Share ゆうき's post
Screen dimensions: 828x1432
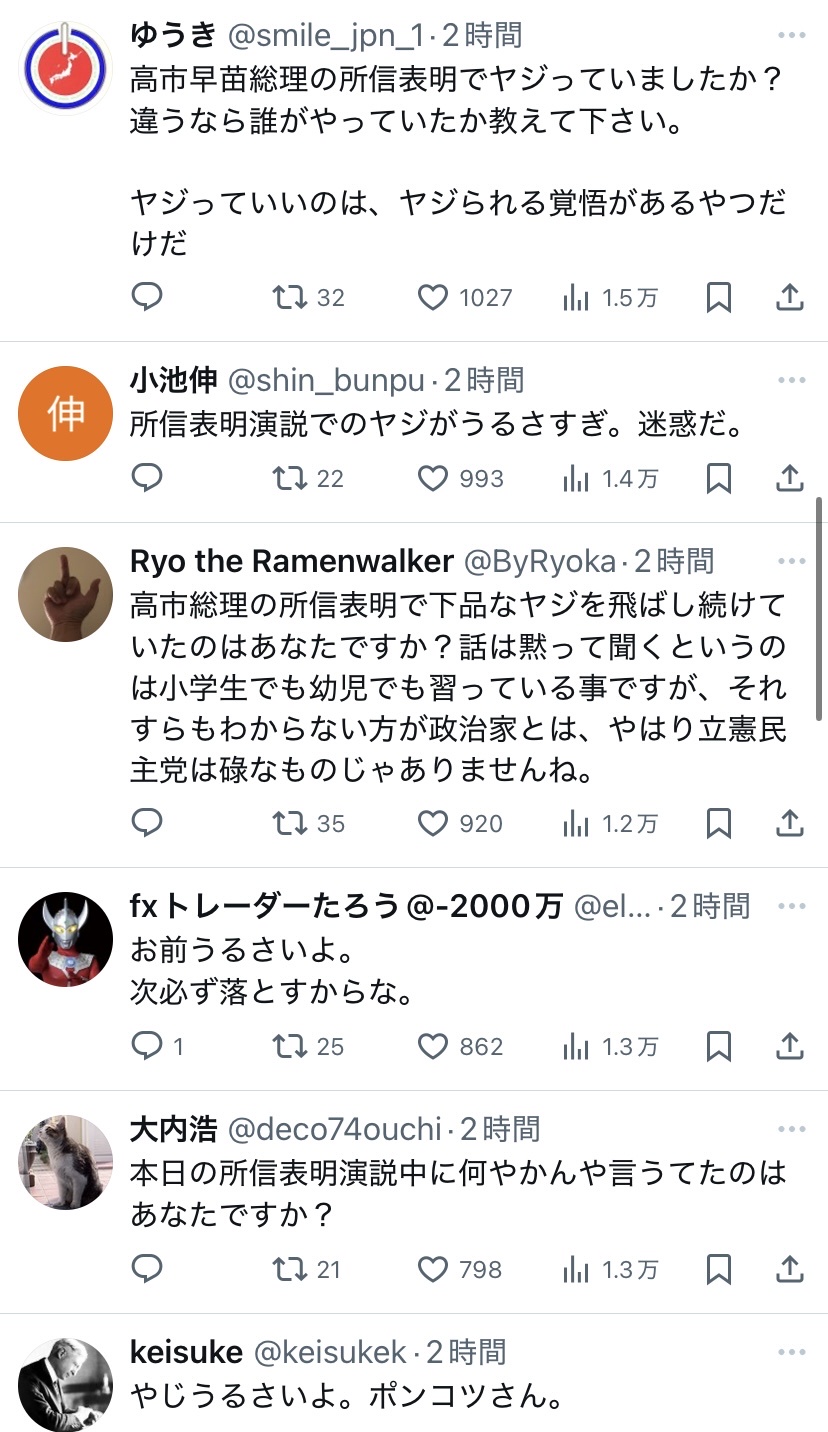(790, 297)
